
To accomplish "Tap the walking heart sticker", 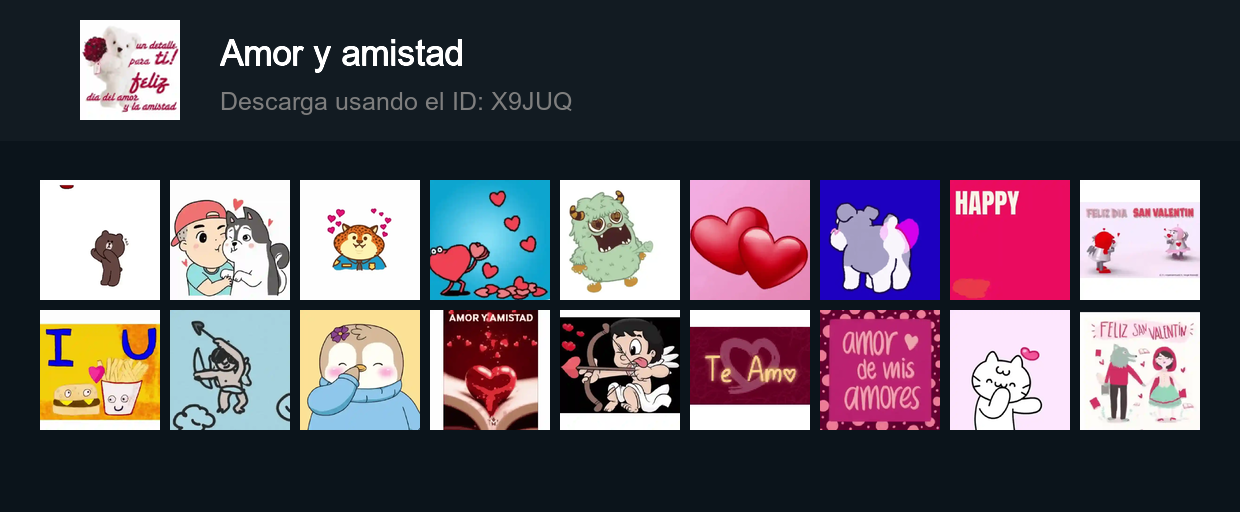I will pos(490,240).
